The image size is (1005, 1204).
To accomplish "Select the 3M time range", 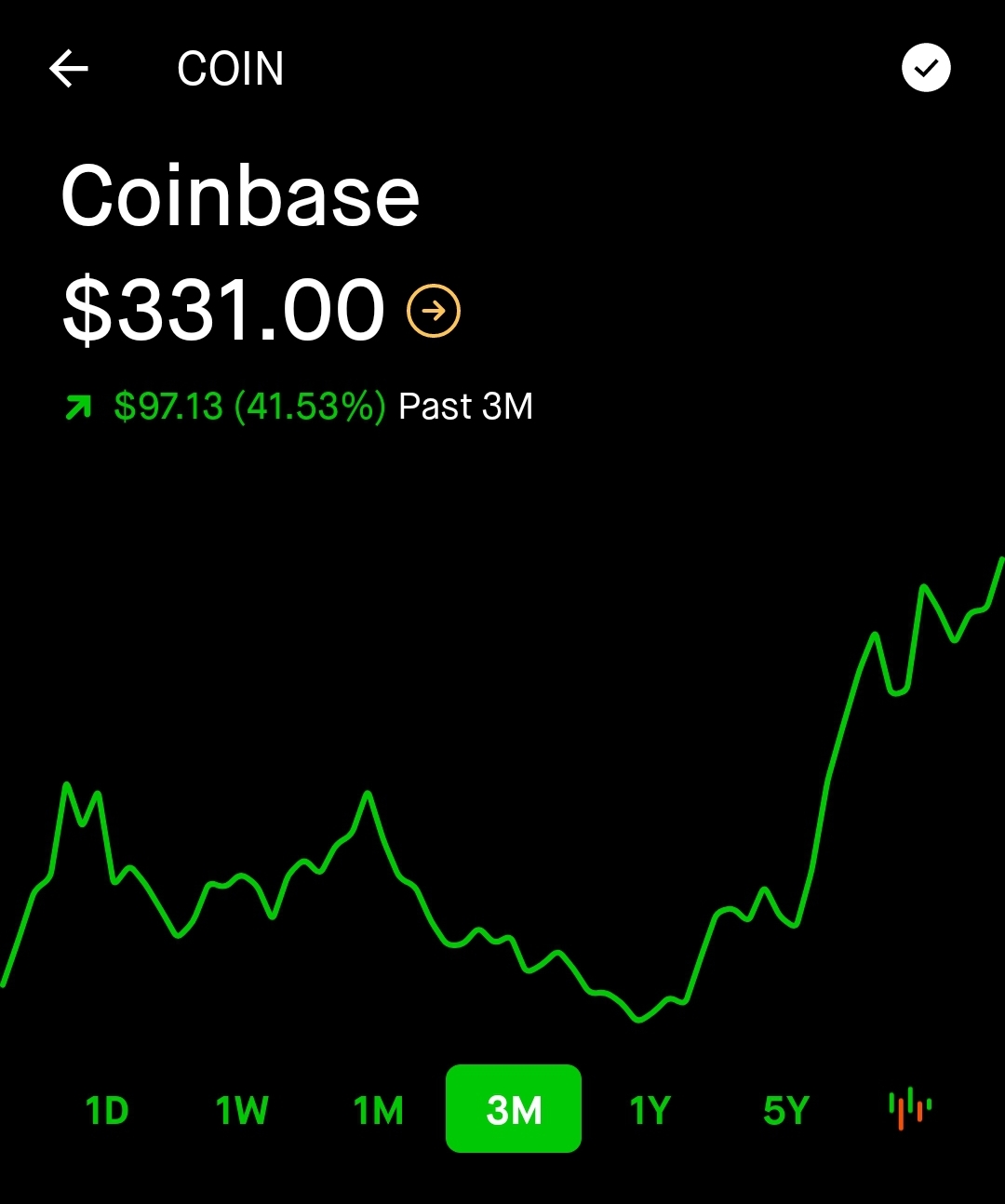I will (514, 1109).
